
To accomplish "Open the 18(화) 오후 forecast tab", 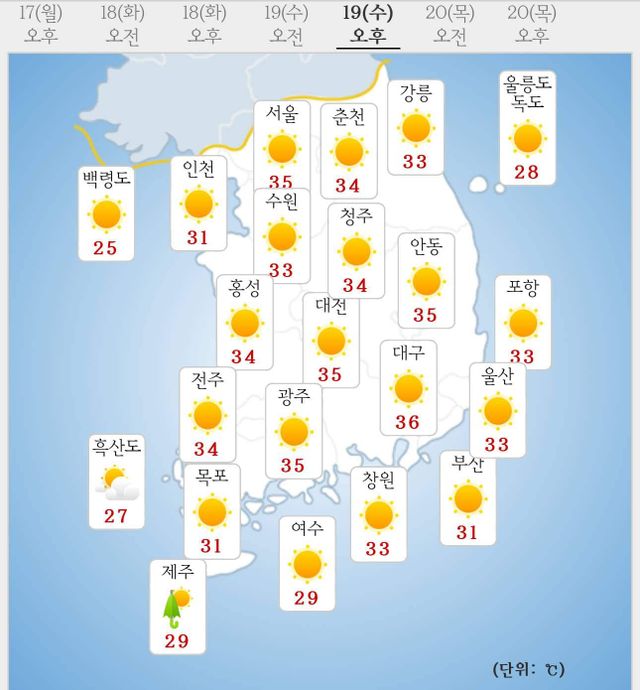I will (205, 25).
